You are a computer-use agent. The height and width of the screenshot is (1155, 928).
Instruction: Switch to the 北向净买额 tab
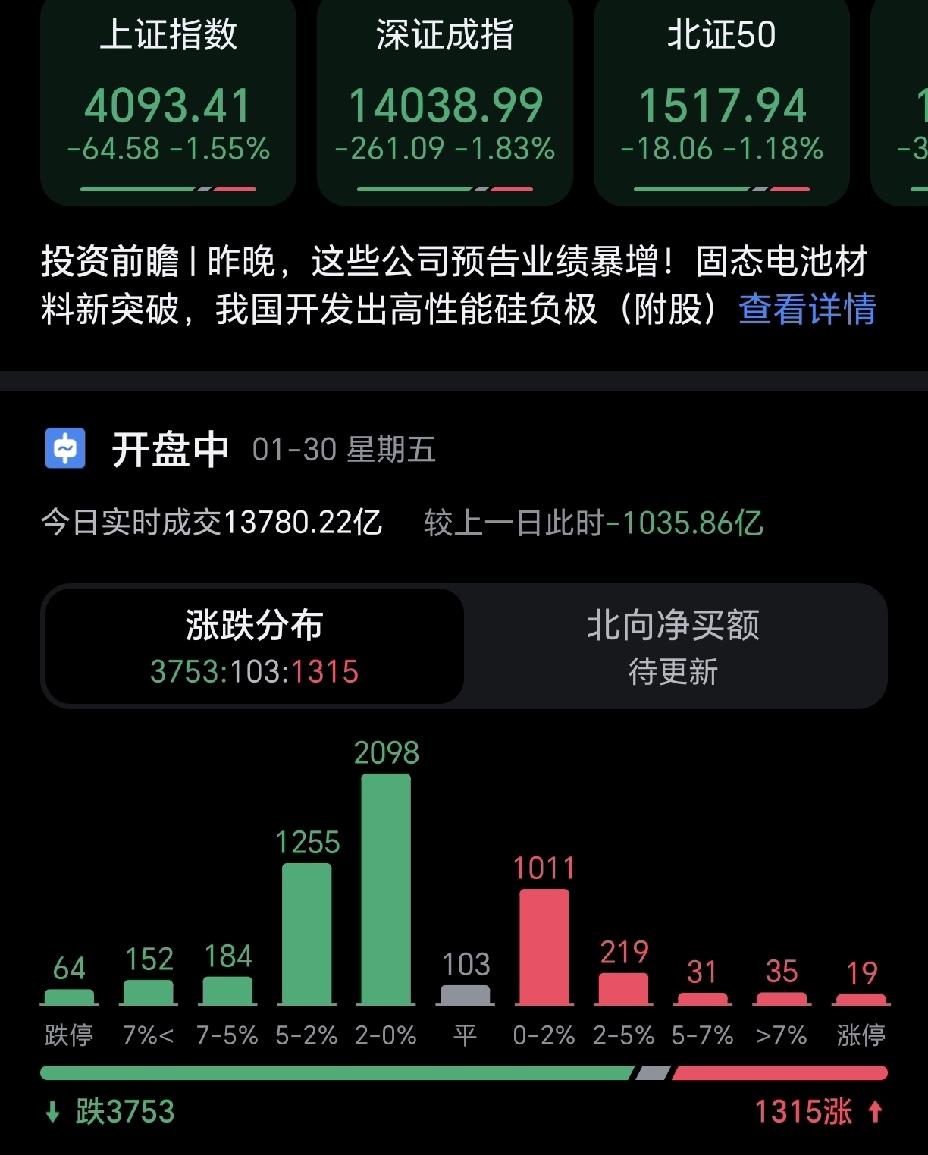click(x=674, y=645)
